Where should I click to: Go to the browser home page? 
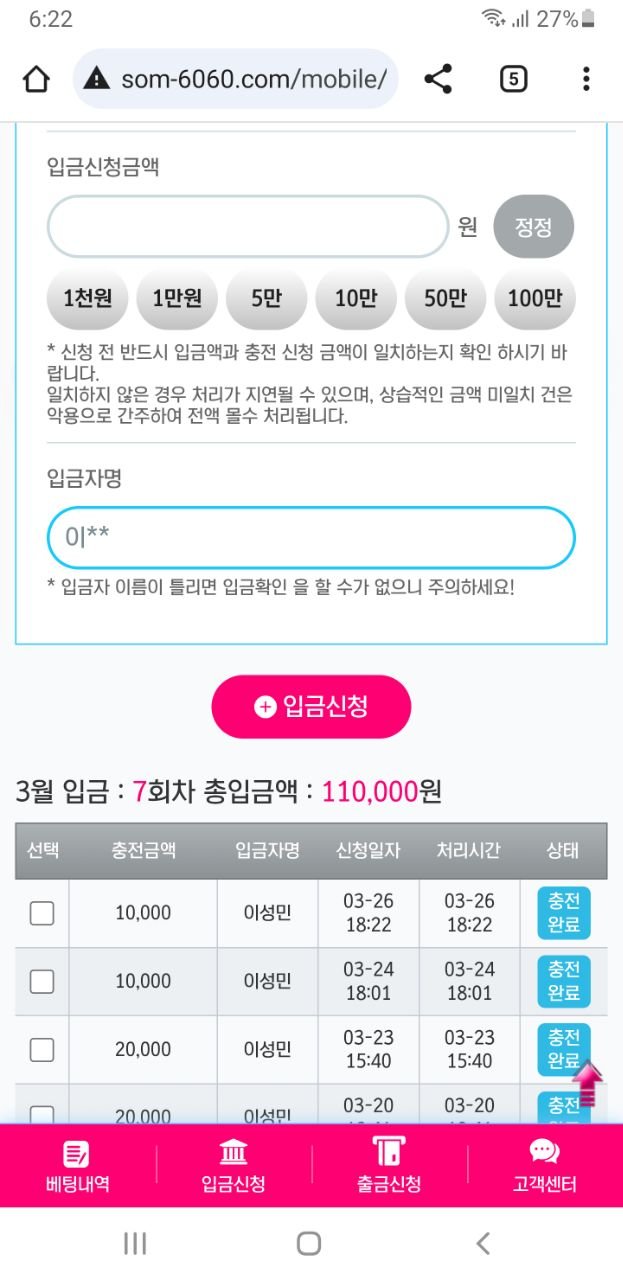click(x=36, y=80)
